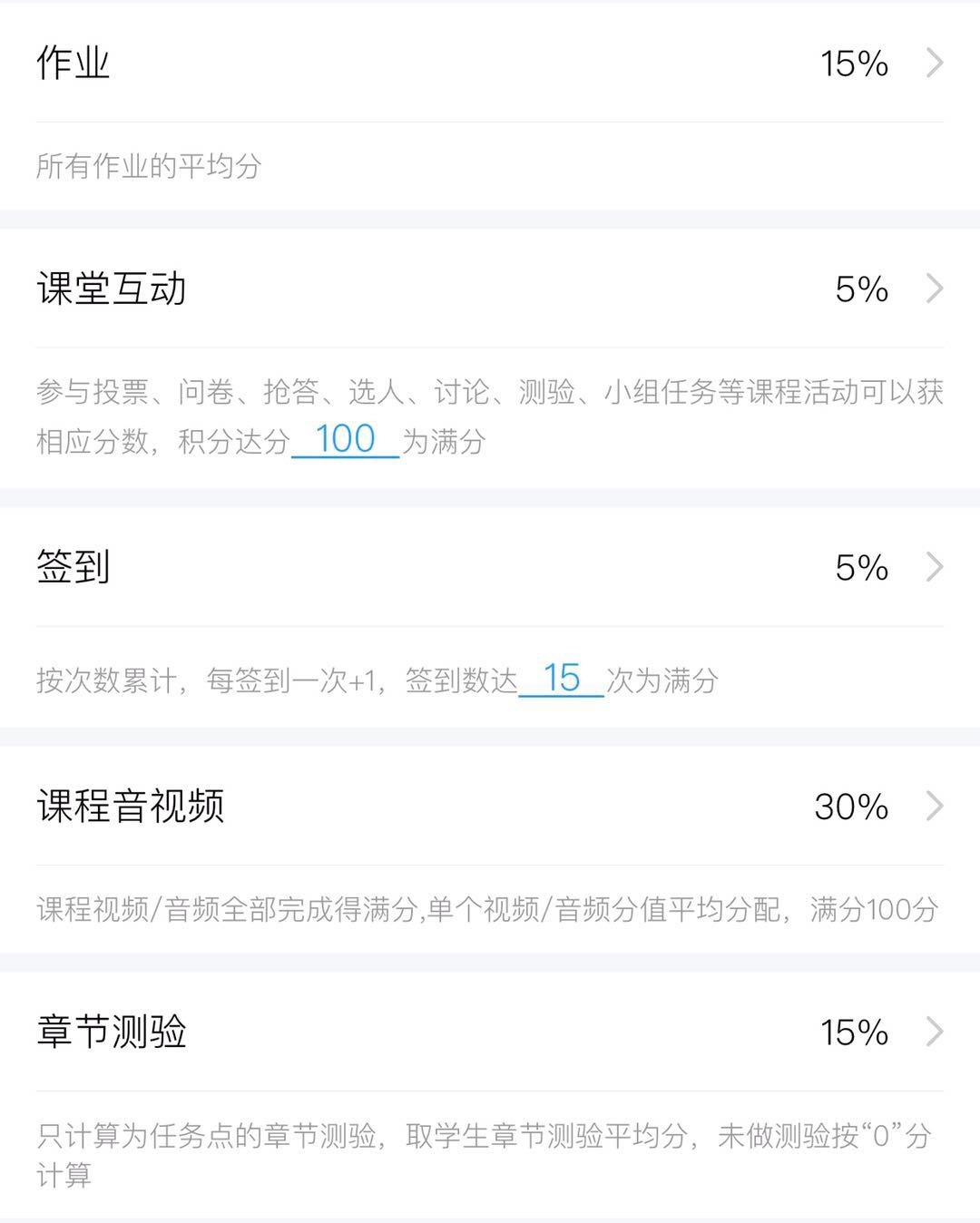
Task: Open the 章节测验 weight setting row
Action: pos(490,1032)
